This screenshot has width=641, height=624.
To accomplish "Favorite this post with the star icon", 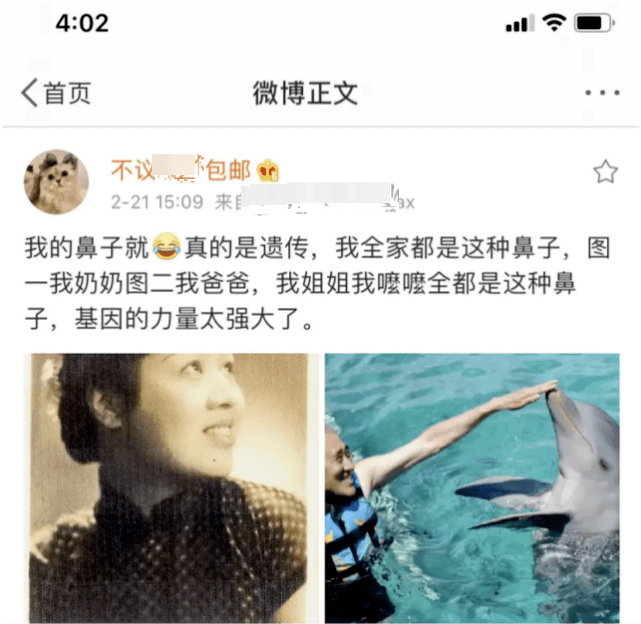I will point(605,172).
